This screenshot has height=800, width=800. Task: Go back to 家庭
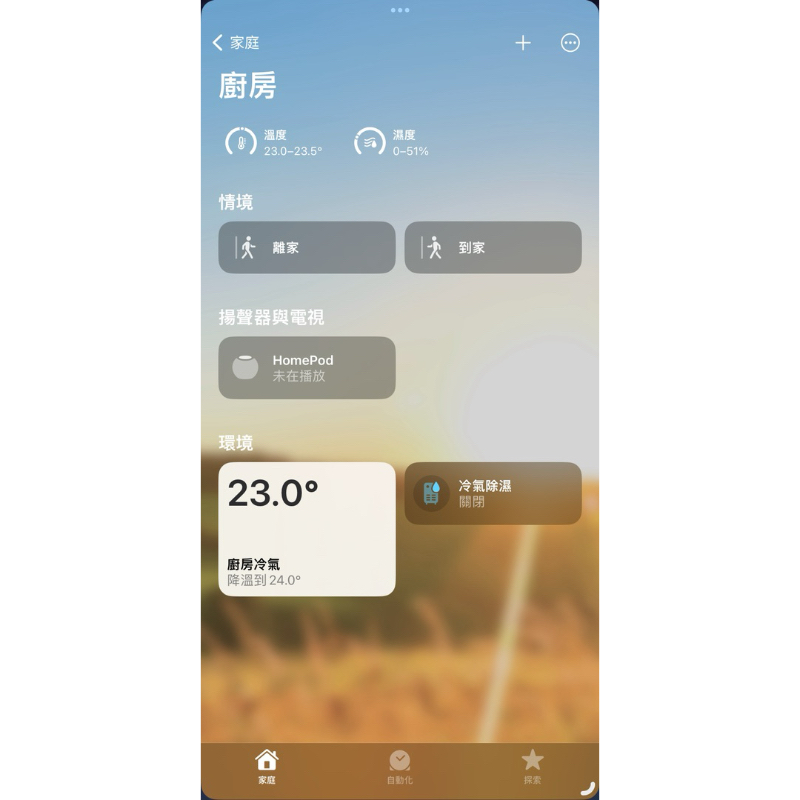[x=236, y=43]
